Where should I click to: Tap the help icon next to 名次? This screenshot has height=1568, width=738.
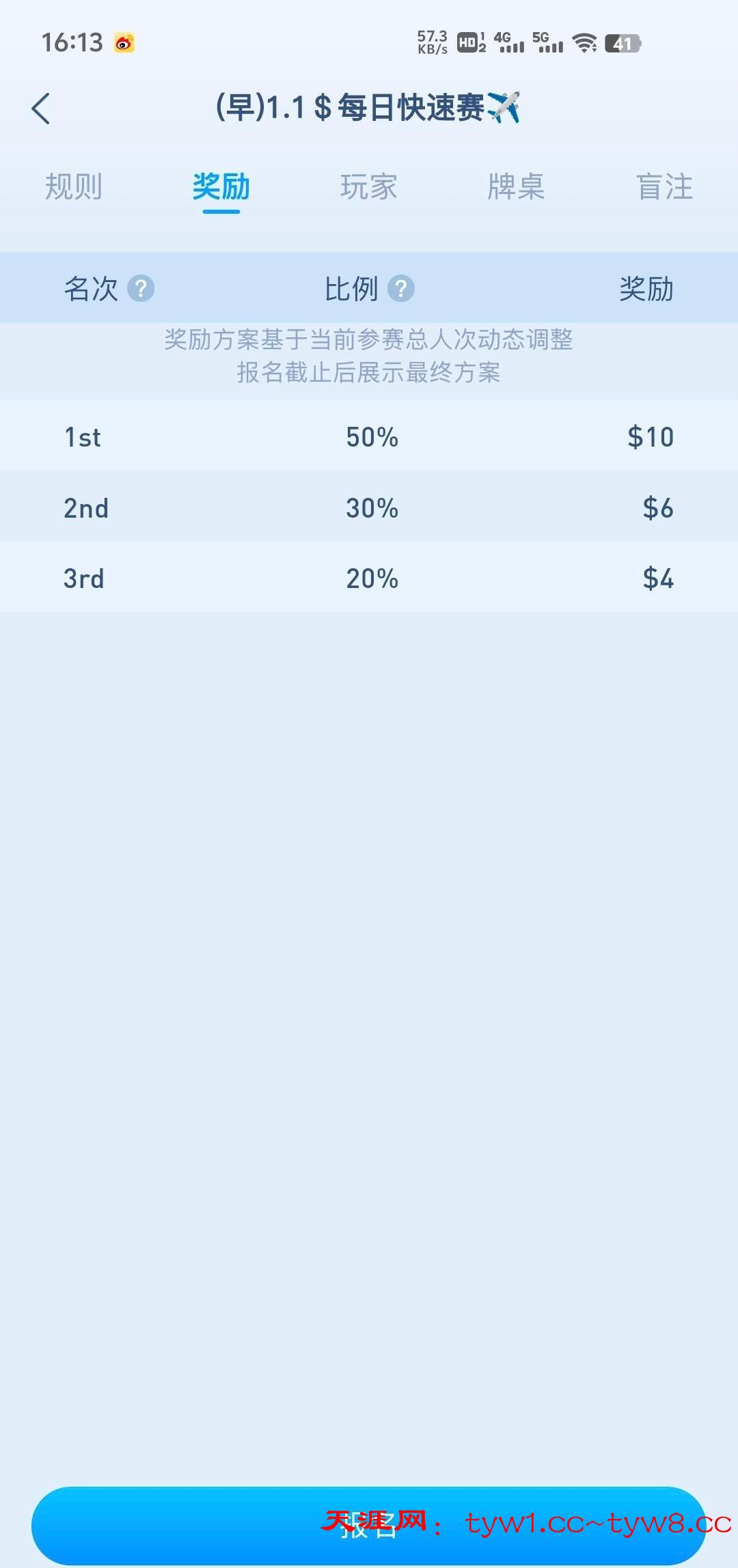coord(141,289)
